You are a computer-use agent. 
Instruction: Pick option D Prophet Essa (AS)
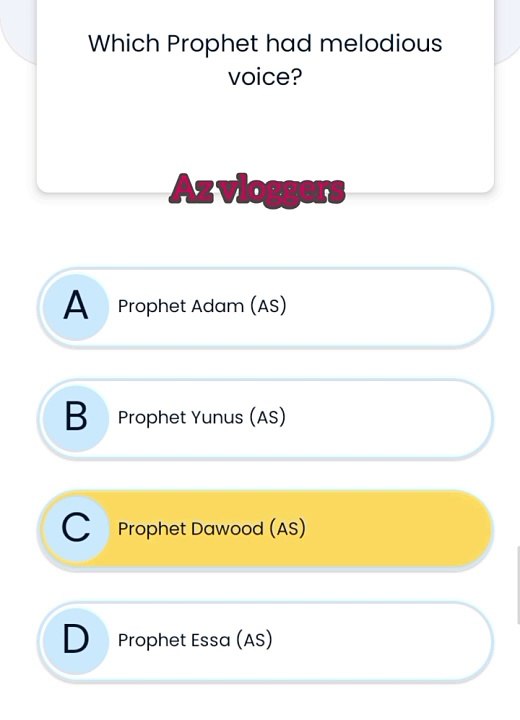coord(266,641)
